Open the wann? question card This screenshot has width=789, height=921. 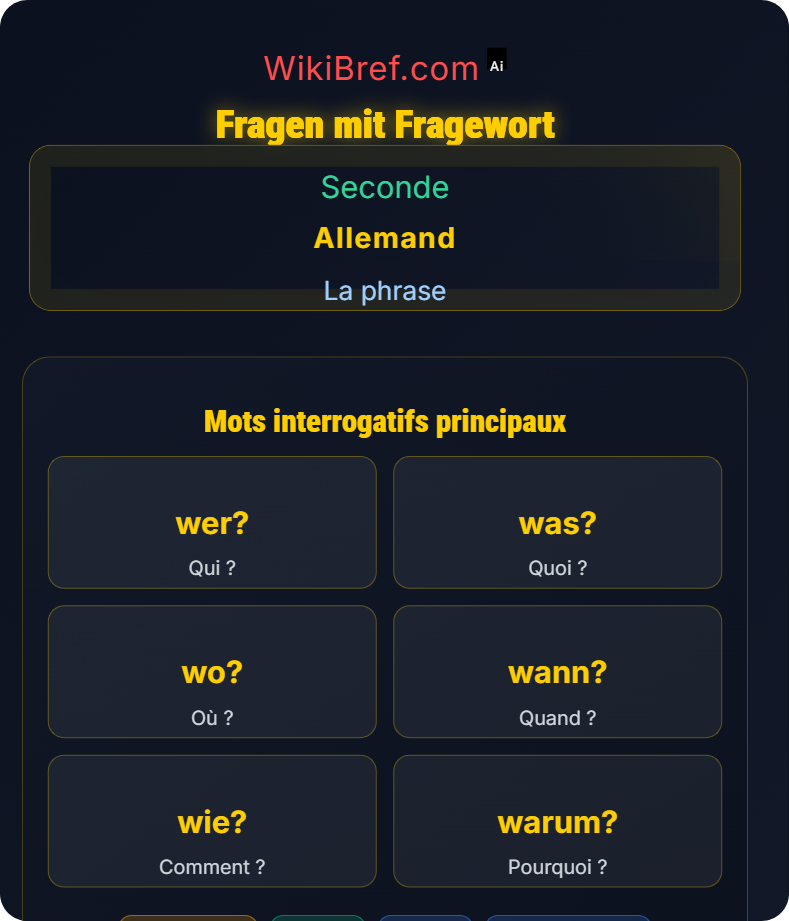coord(557,671)
